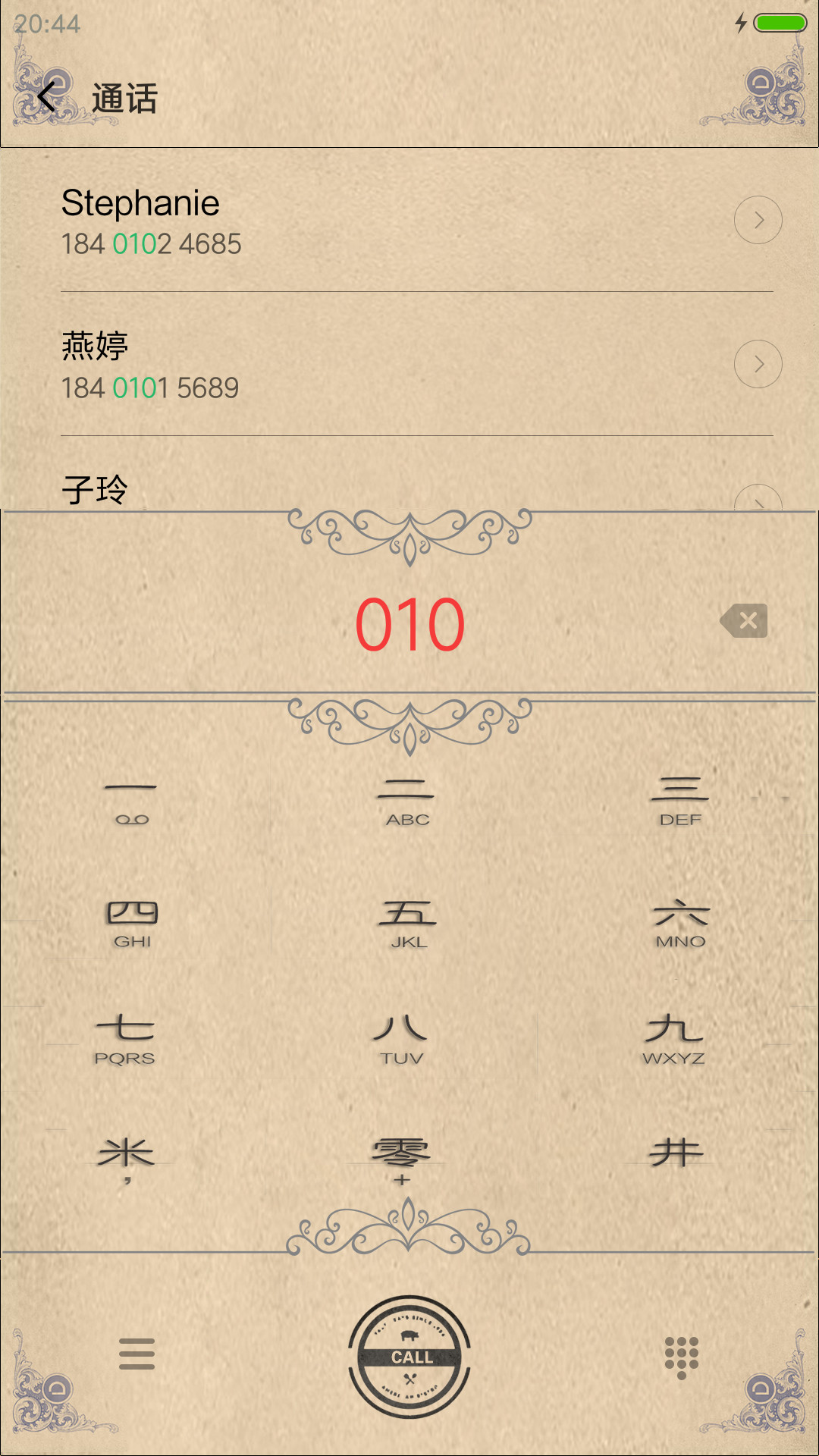
Task: Enter 五 JKL on the dialpad
Action: pyautogui.click(x=408, y=924)
